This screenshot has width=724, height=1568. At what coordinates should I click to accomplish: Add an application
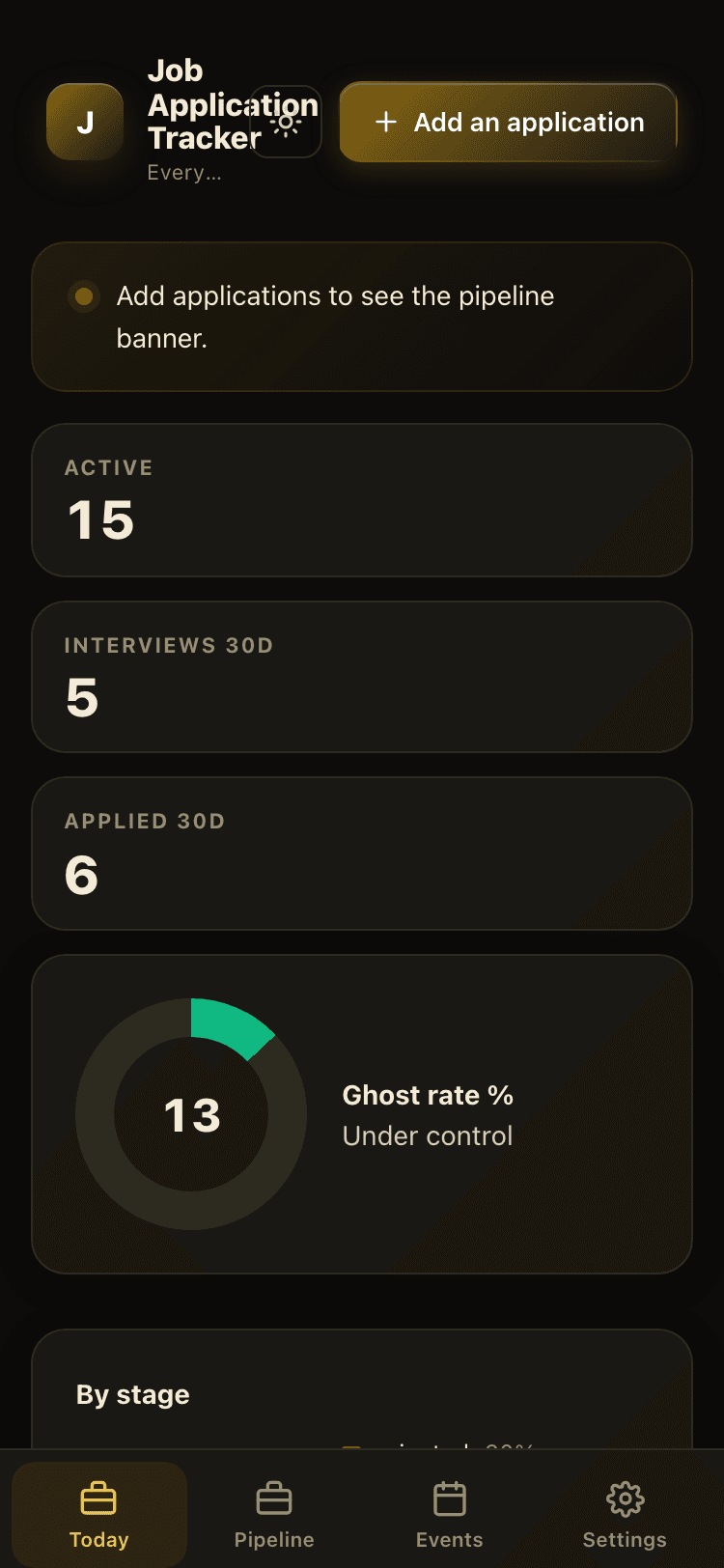point(508,123)
